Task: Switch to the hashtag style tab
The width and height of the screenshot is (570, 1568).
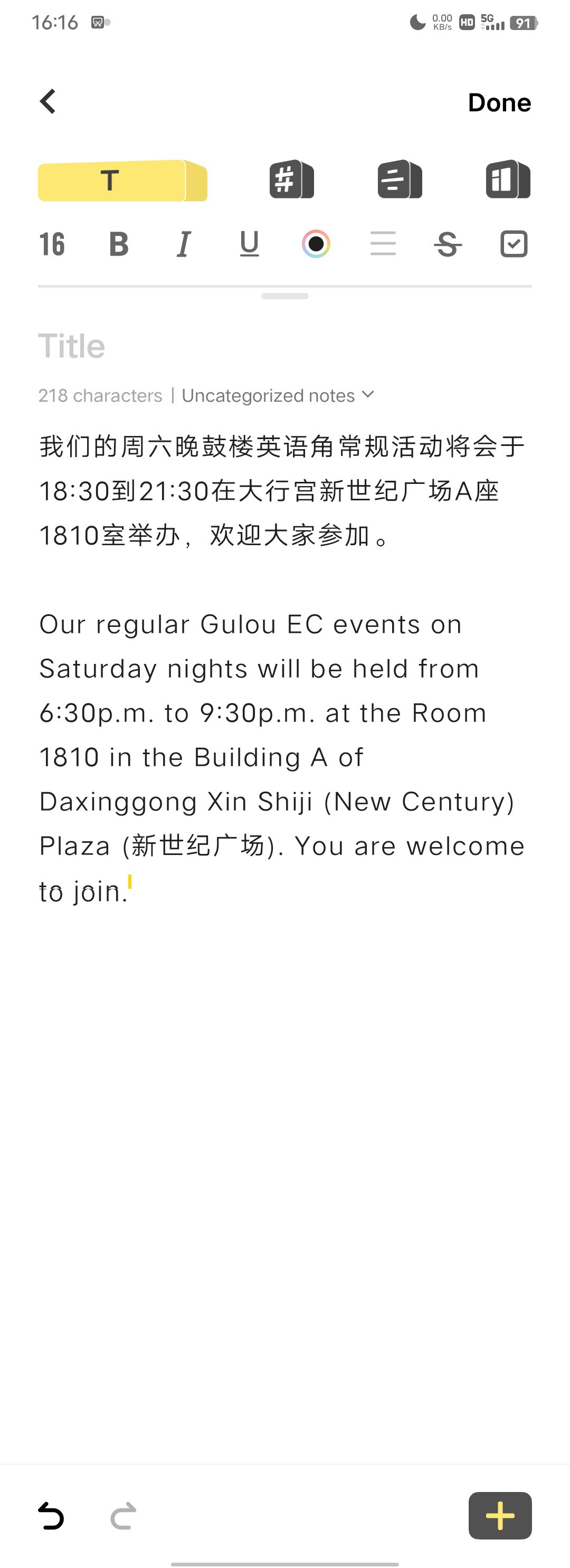Action: coord(291,179)
